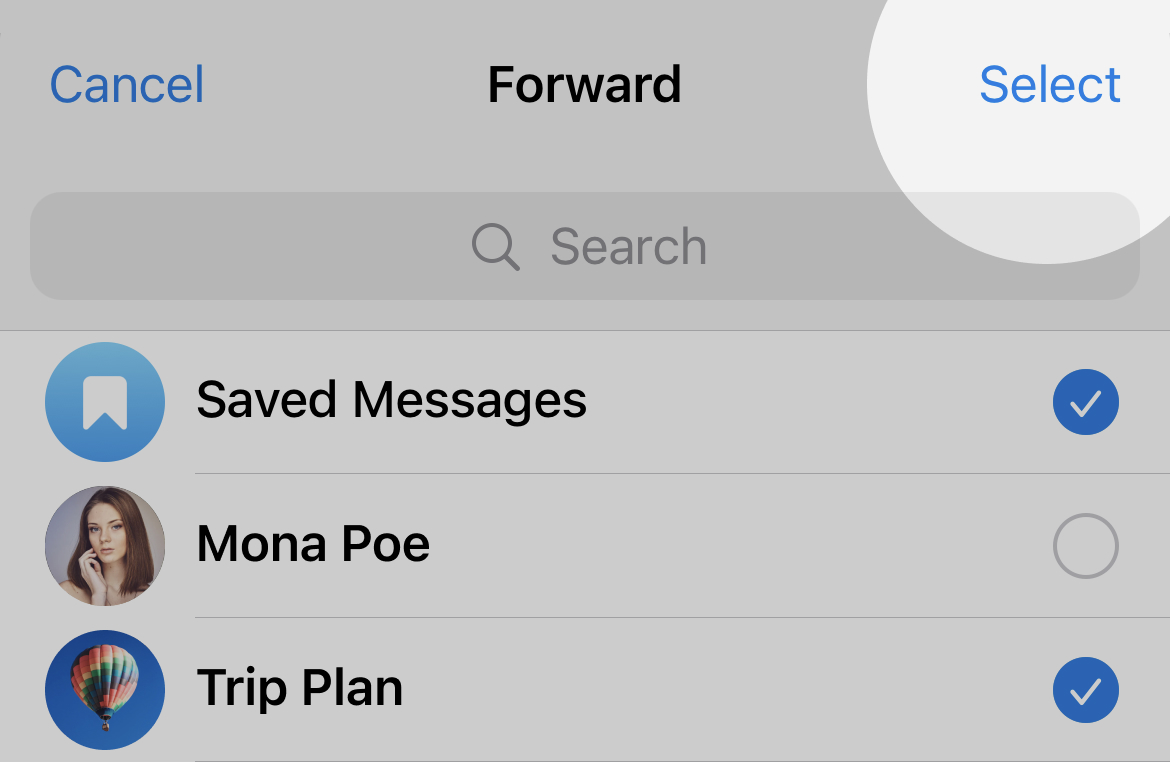The width and height of the screenshot is (1170, 762).
Task: Cancel the forward dialog
Action: click(x=127, y=85)
